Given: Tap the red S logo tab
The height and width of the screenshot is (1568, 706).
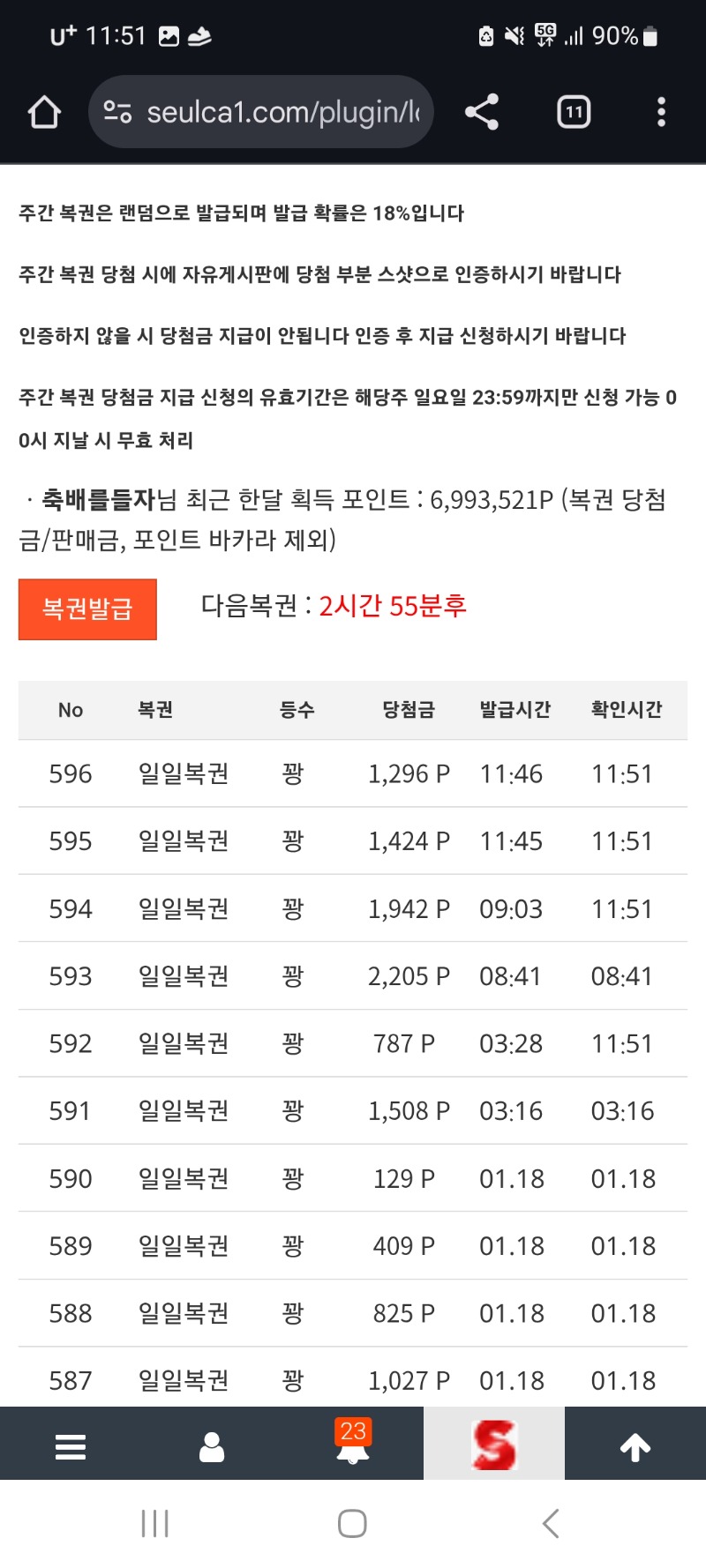Looking at the screenshot, I should tap(494, 1444).
